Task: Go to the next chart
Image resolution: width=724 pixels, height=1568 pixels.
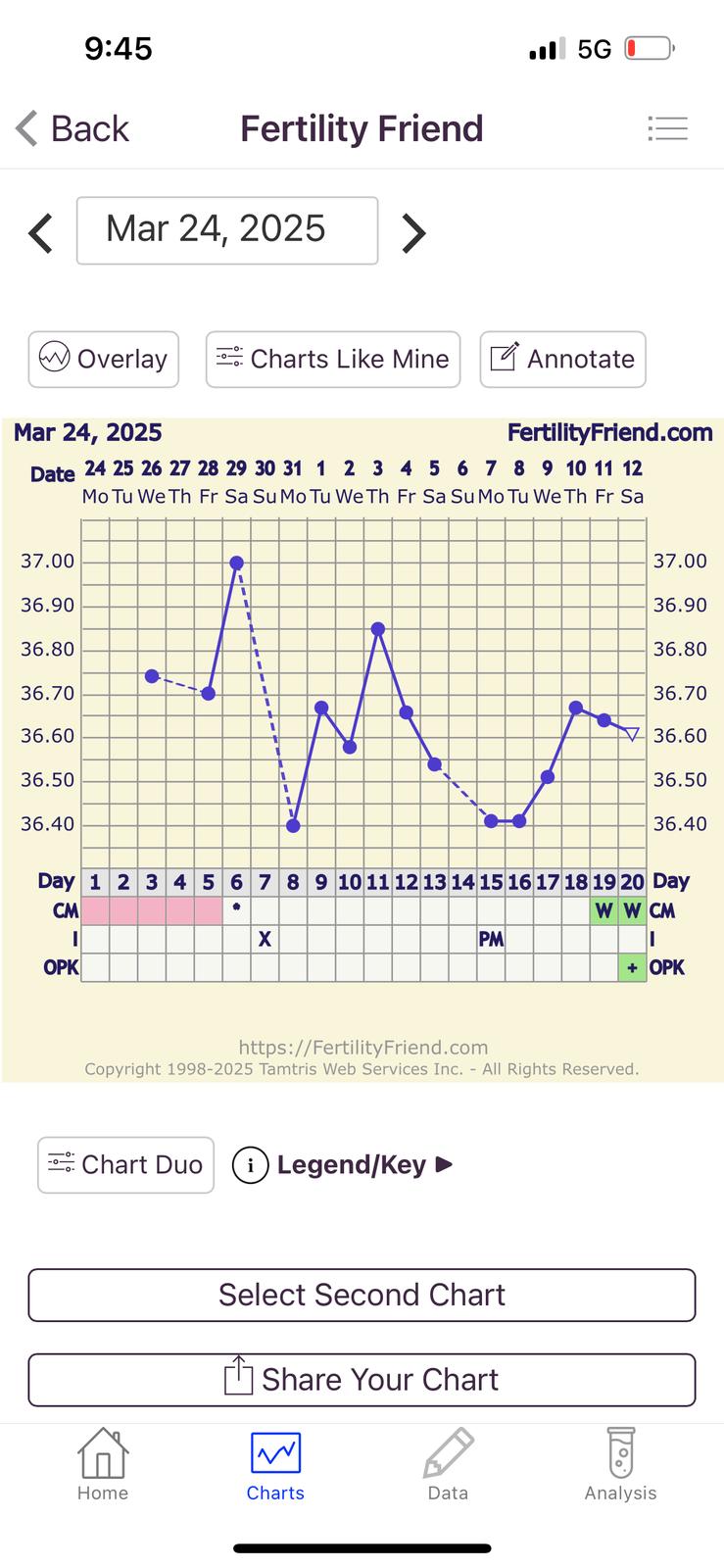Action: (x=413, y=233)
